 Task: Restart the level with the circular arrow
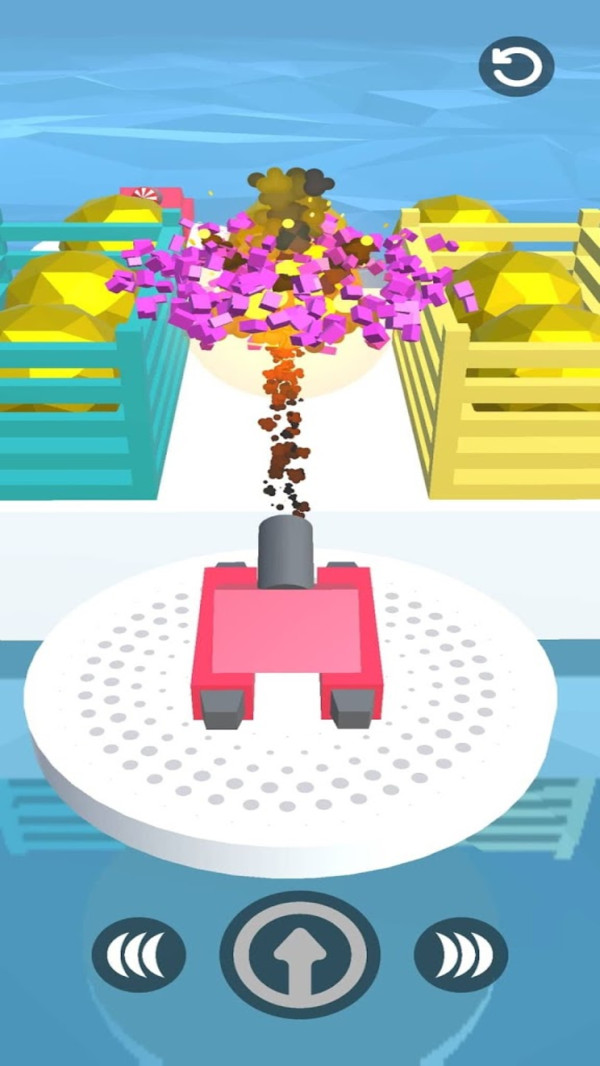tap(516, 67)
